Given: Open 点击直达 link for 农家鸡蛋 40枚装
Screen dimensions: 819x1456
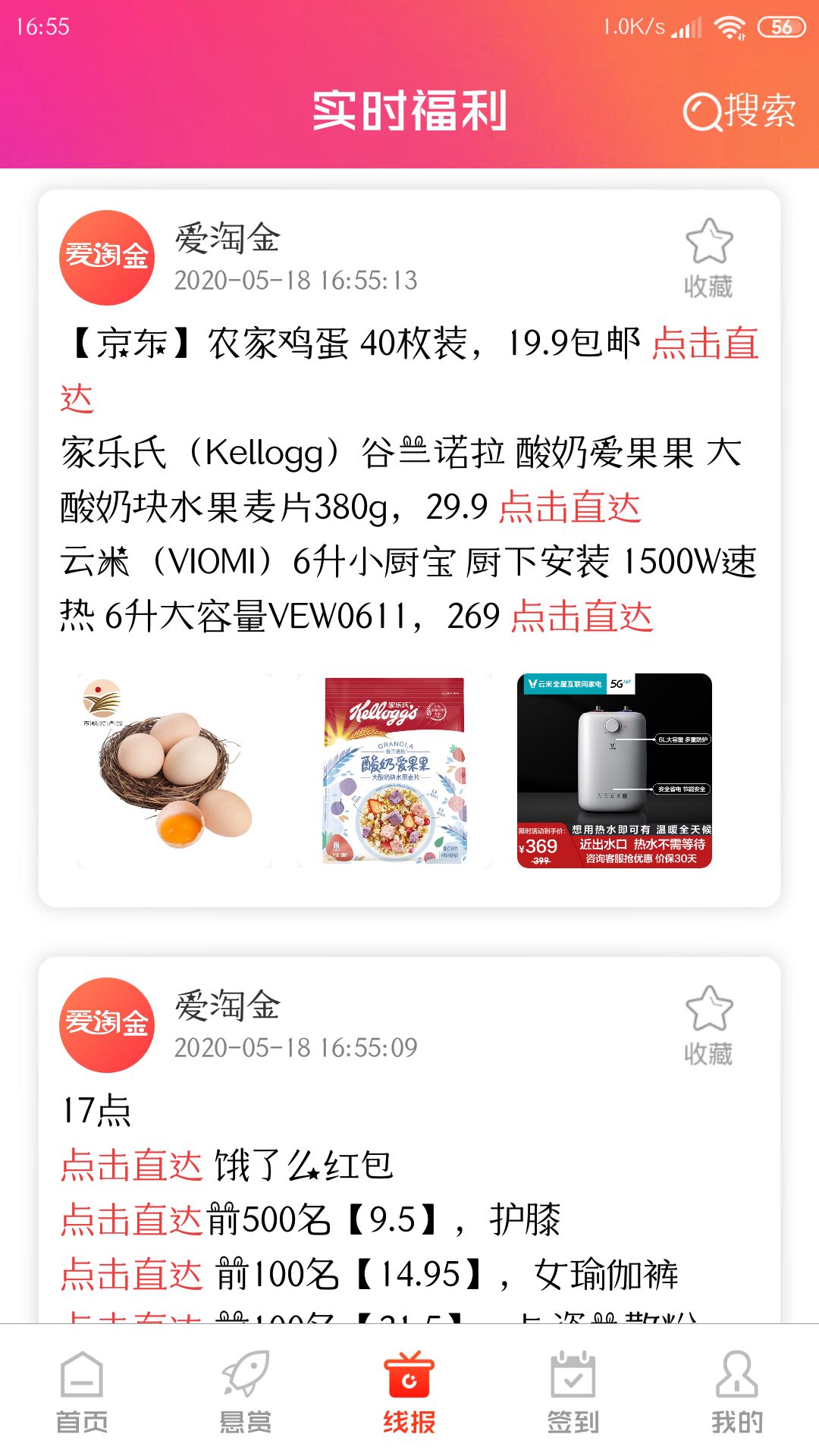Looking at the screenshot, I should 704,344.
